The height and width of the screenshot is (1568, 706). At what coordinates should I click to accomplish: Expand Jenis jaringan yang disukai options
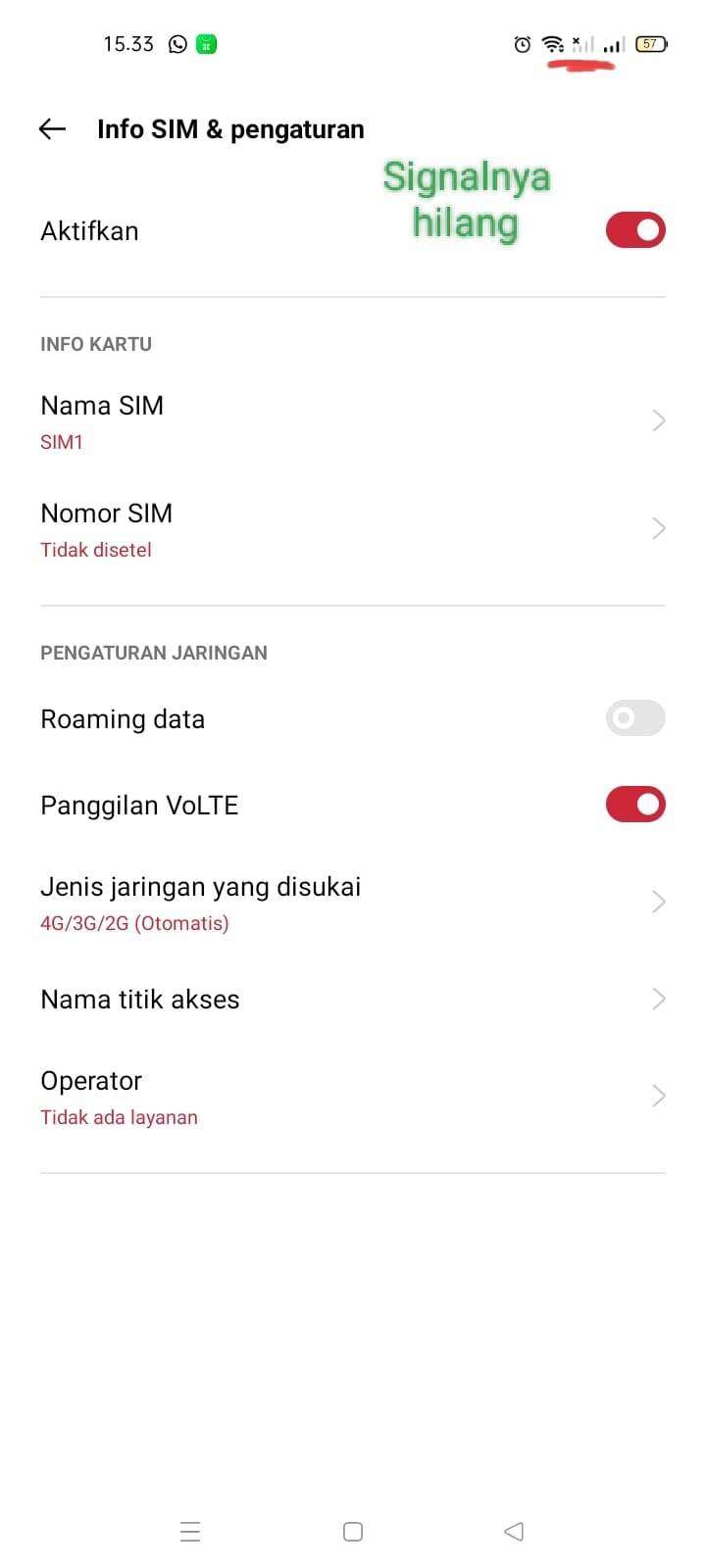(353, 901)
